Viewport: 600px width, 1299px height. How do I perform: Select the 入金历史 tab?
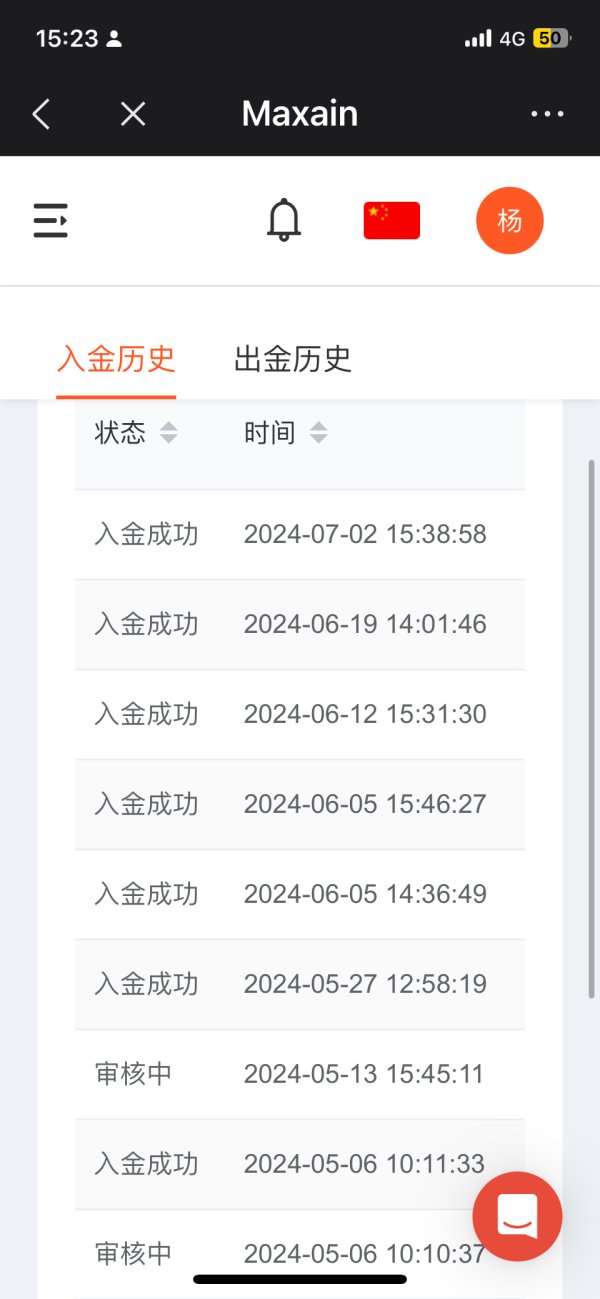(x=116, y=358)
